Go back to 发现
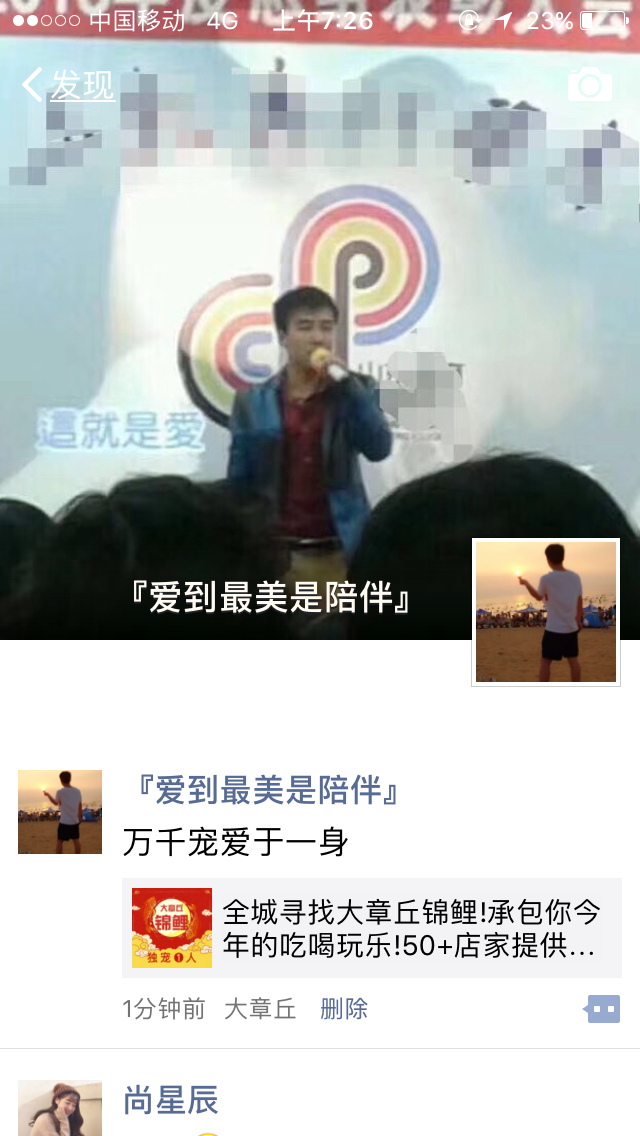 click(x=70, y=86)
